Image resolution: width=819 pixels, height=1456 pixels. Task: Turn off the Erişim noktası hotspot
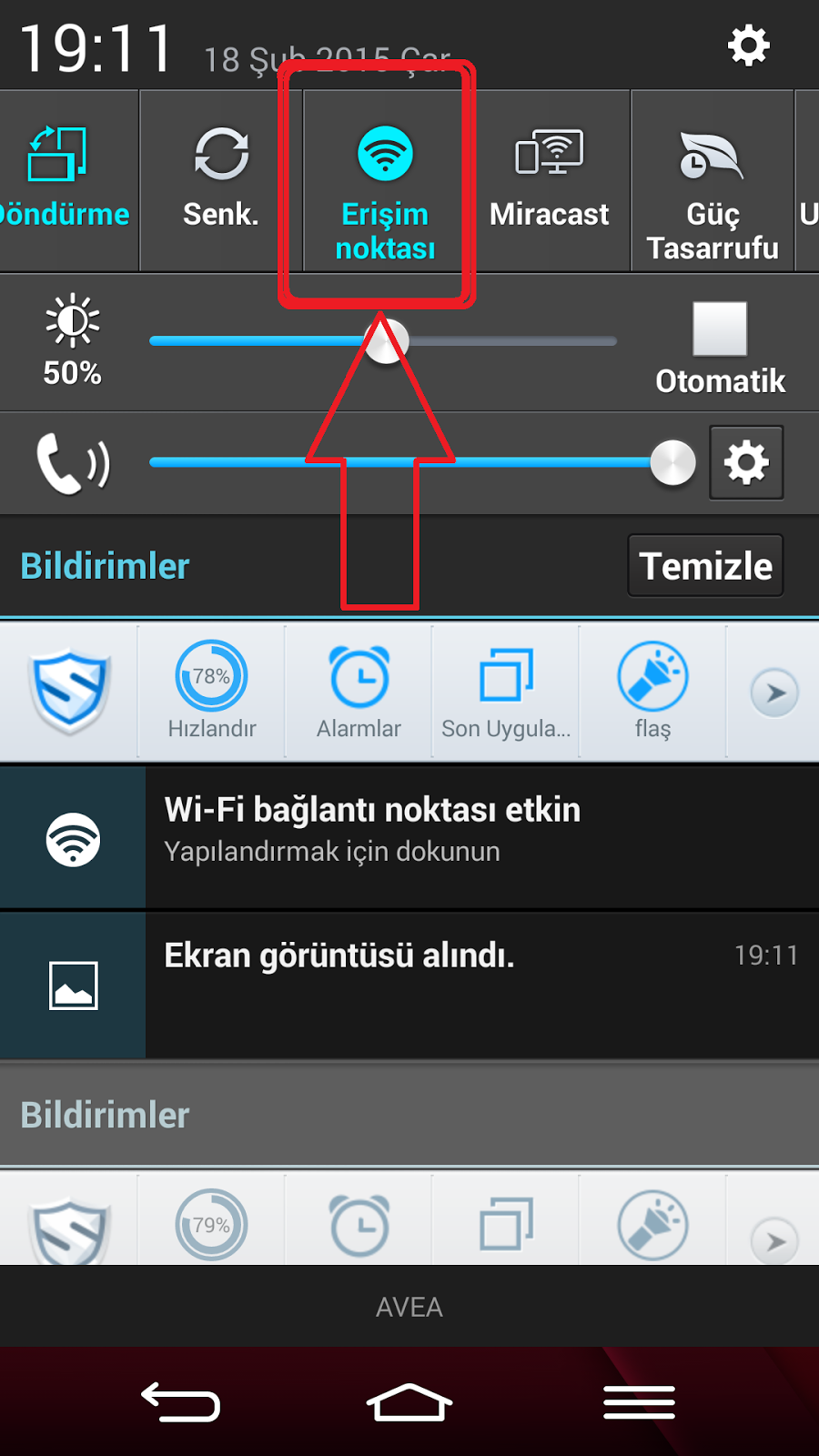[x=385, y=180]
